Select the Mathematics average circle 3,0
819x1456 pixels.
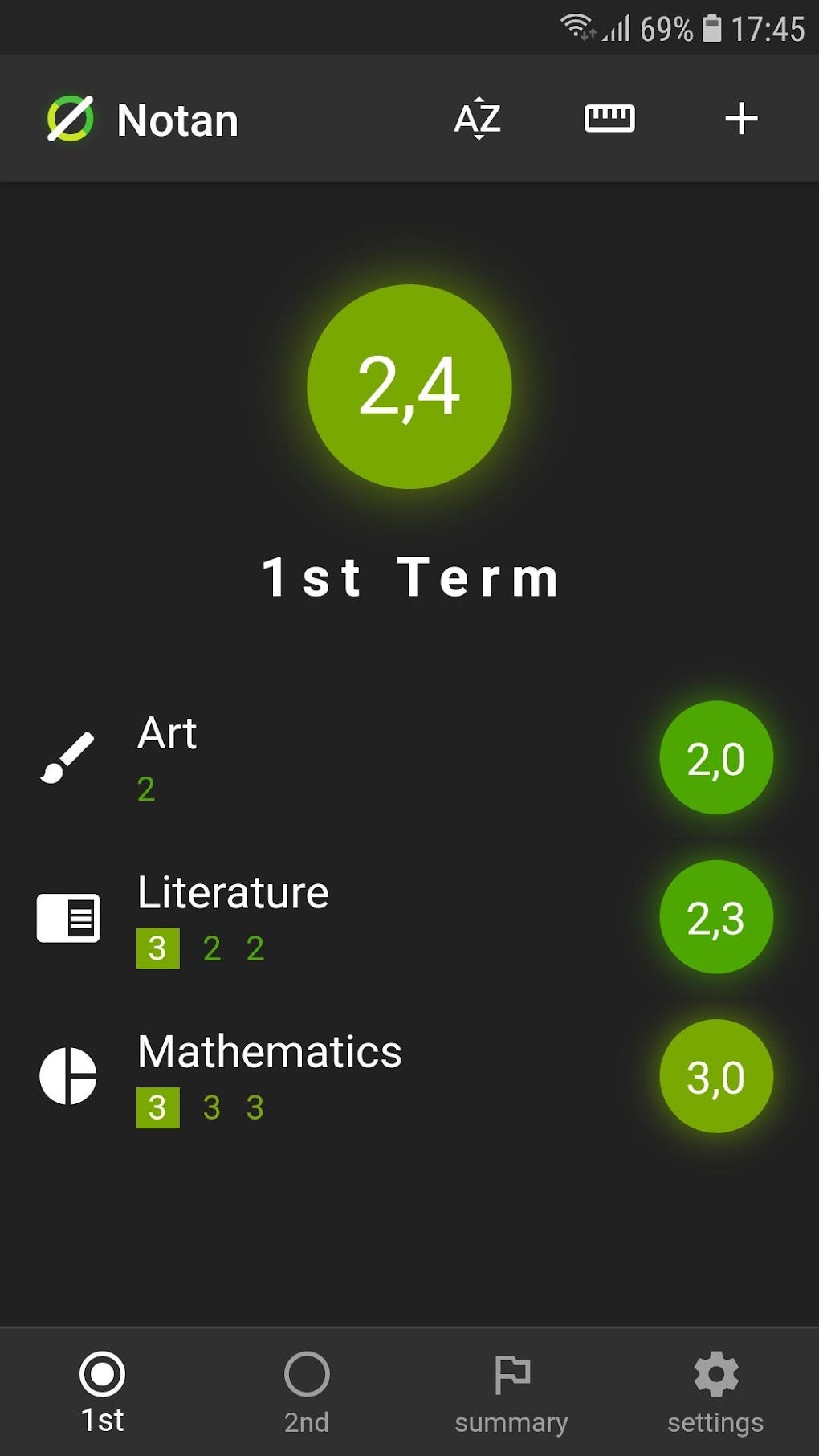(715, 1075)
